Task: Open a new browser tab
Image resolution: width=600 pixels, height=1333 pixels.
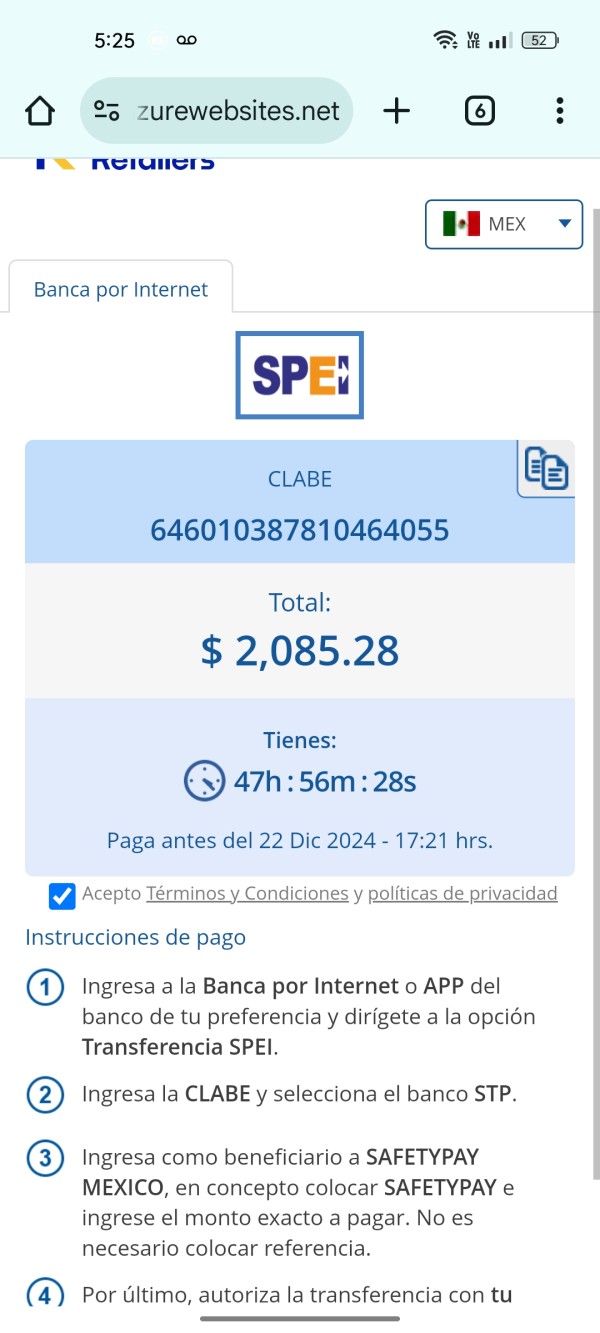Action: point(397,111)
